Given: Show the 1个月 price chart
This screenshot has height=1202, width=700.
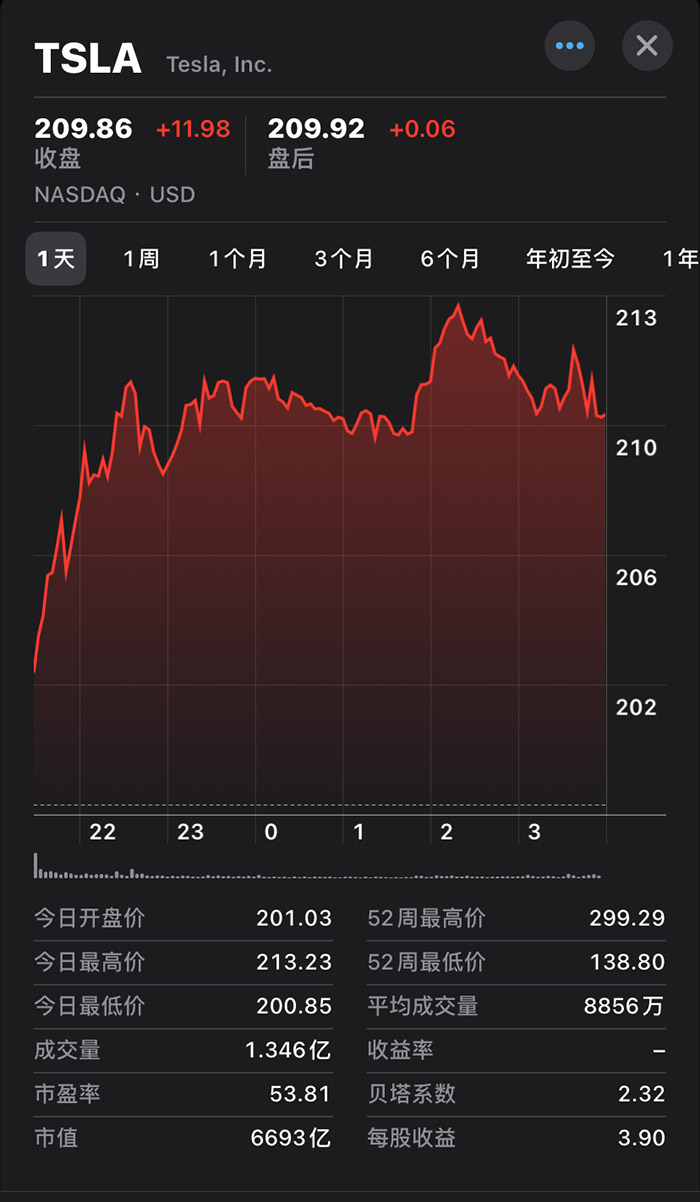Looking at the screenshot, I should (x=238, y=259).
